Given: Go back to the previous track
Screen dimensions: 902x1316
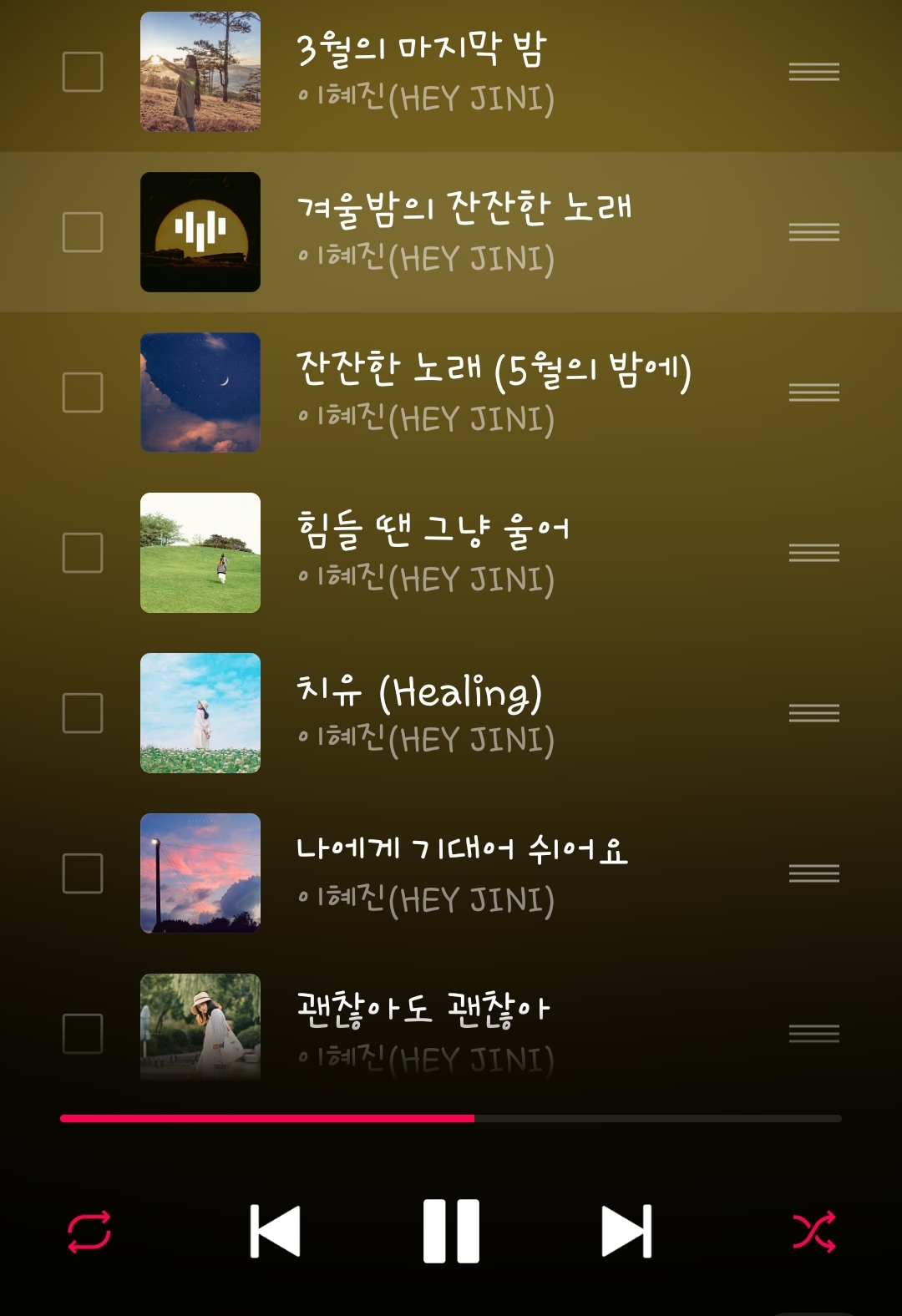Looking at the screenshot, I should point(276,1231).
